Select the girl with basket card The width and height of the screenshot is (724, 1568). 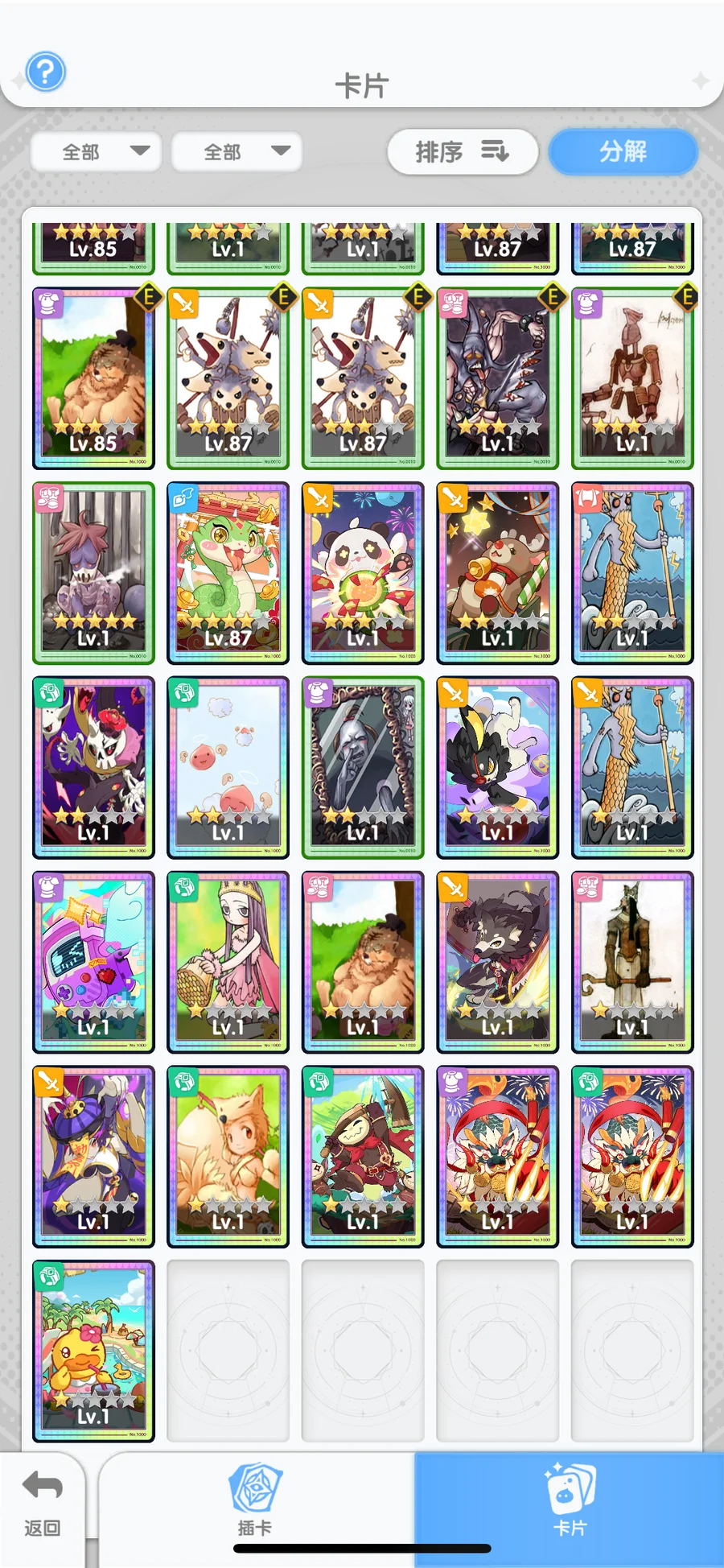click(x=228, y=962)
